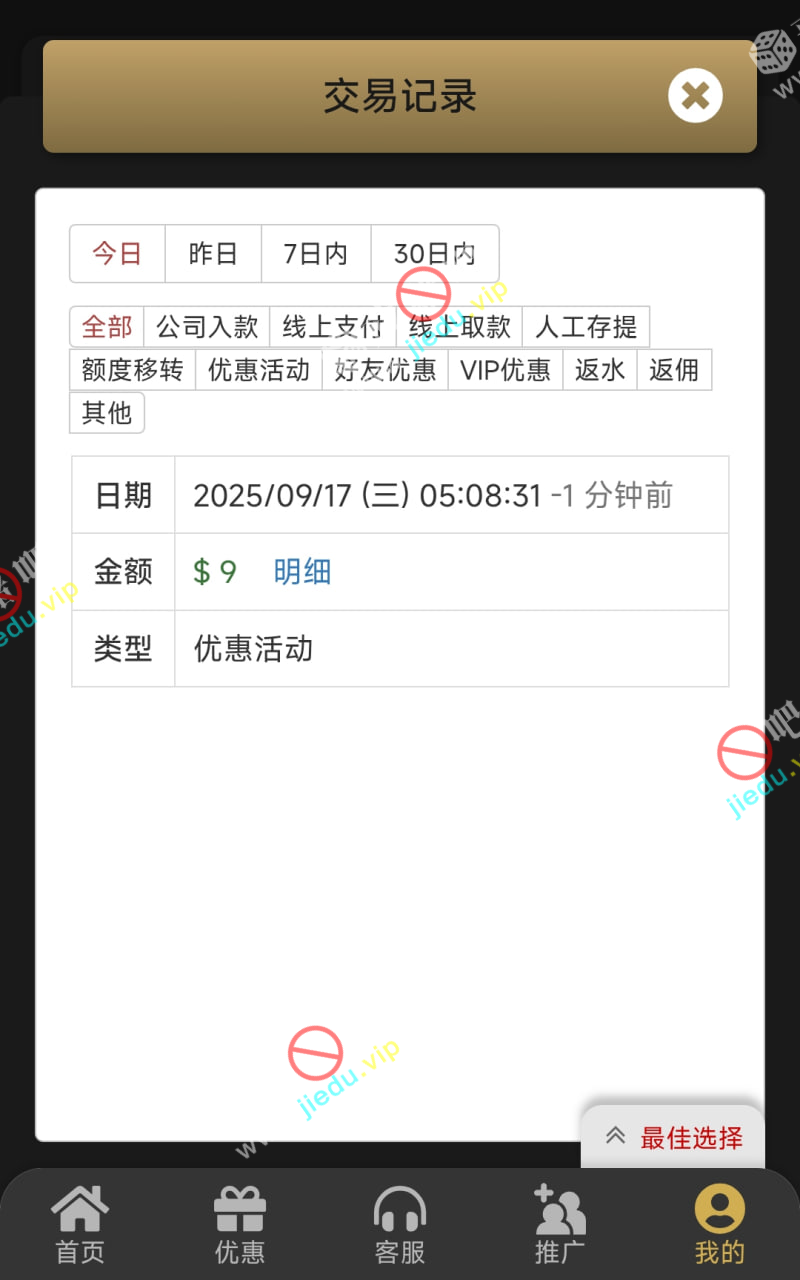Filter by 返水
Image resolution: width=800 pixels, height=1280 pixels.
pos(600,370)
